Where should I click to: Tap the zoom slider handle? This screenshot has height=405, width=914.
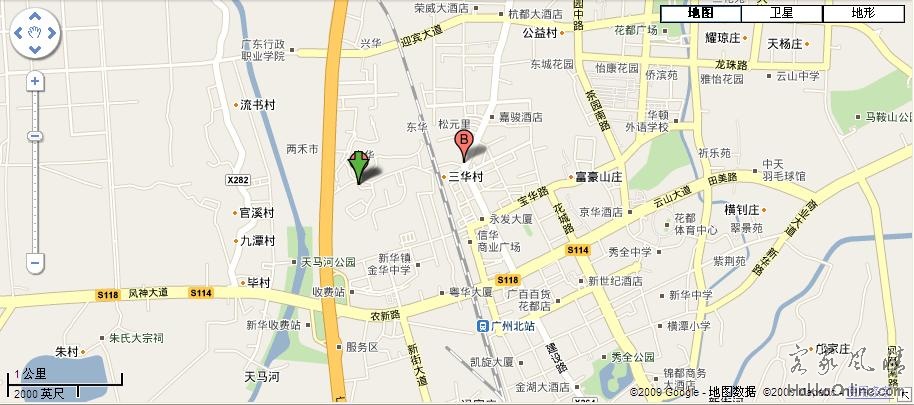tap(35, 136)
